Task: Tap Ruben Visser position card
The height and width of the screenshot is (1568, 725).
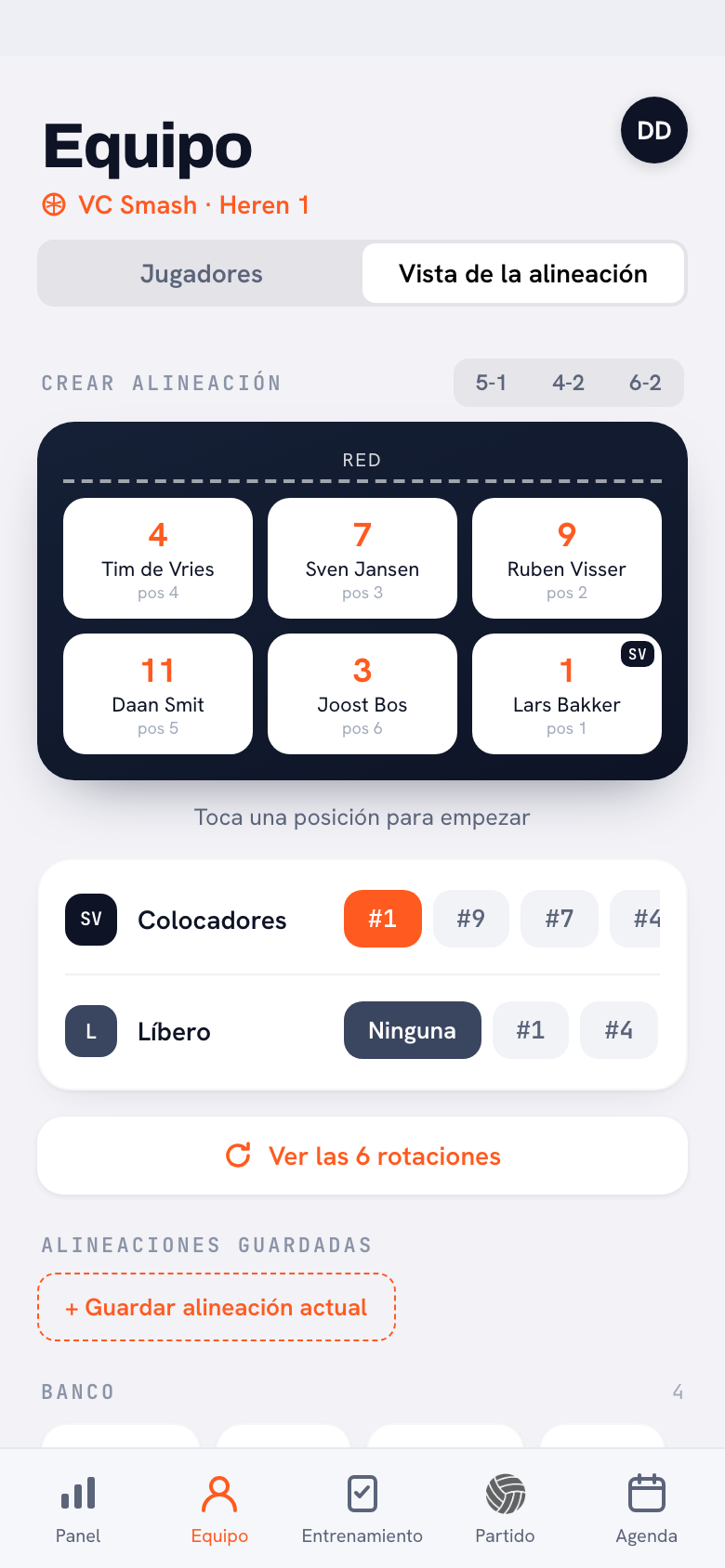Action: pos(567,558)
